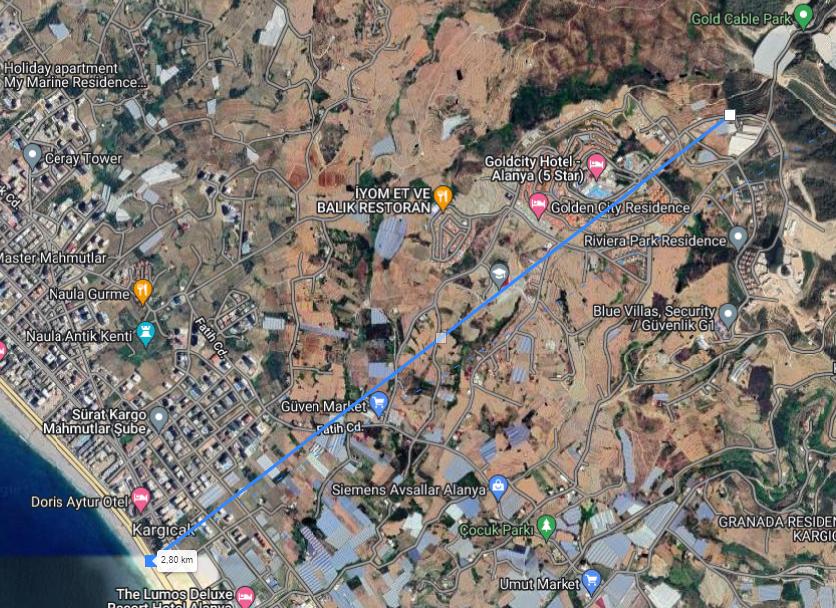This screenshot has height=608, width=836.
Task: Open the Çocuk Parkı park pin
Action: point(546,524)
